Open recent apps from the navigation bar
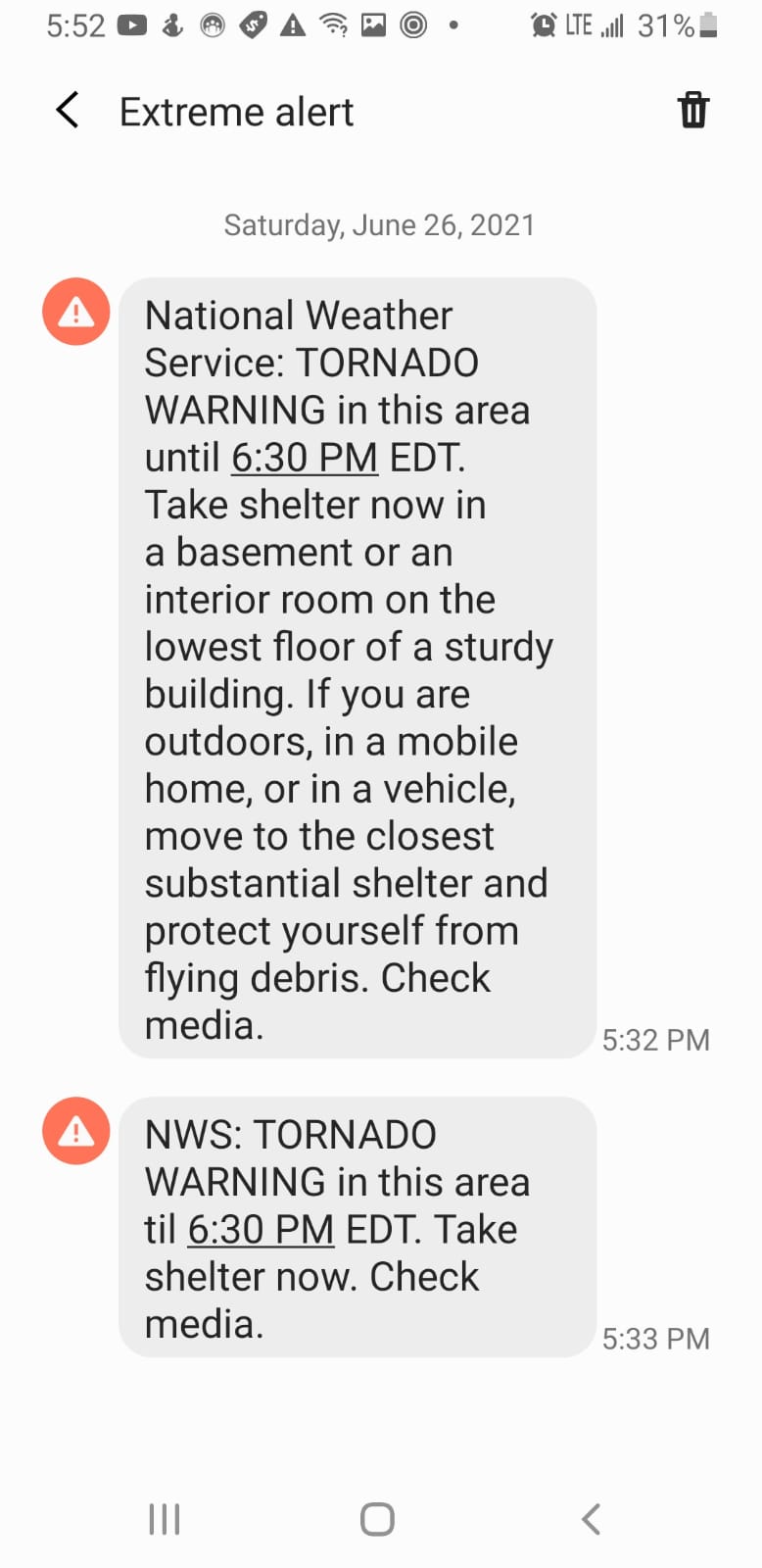 pyautogui.click(x=164, y=1519)
